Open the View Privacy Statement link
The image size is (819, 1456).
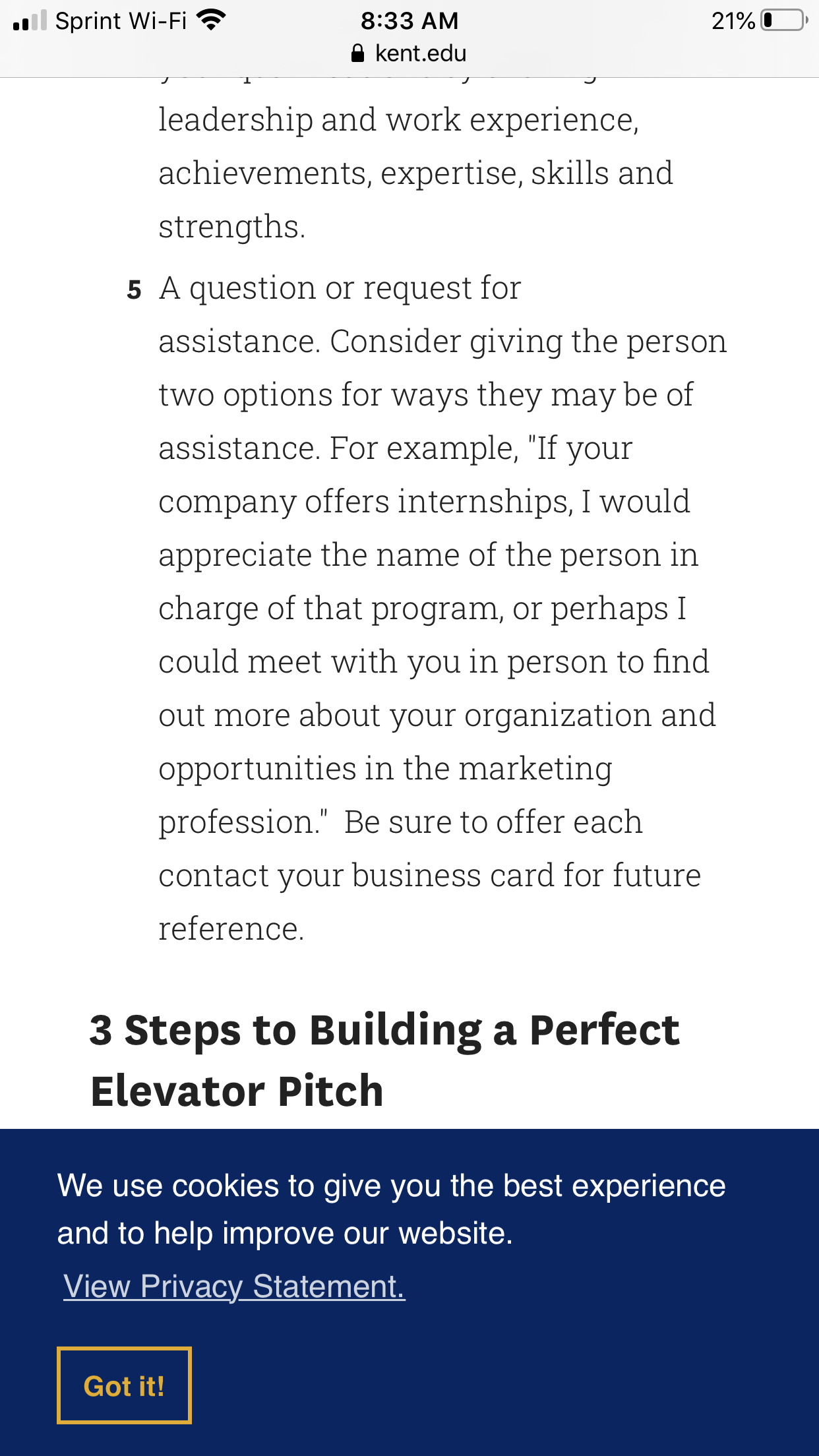[234, 1287]
